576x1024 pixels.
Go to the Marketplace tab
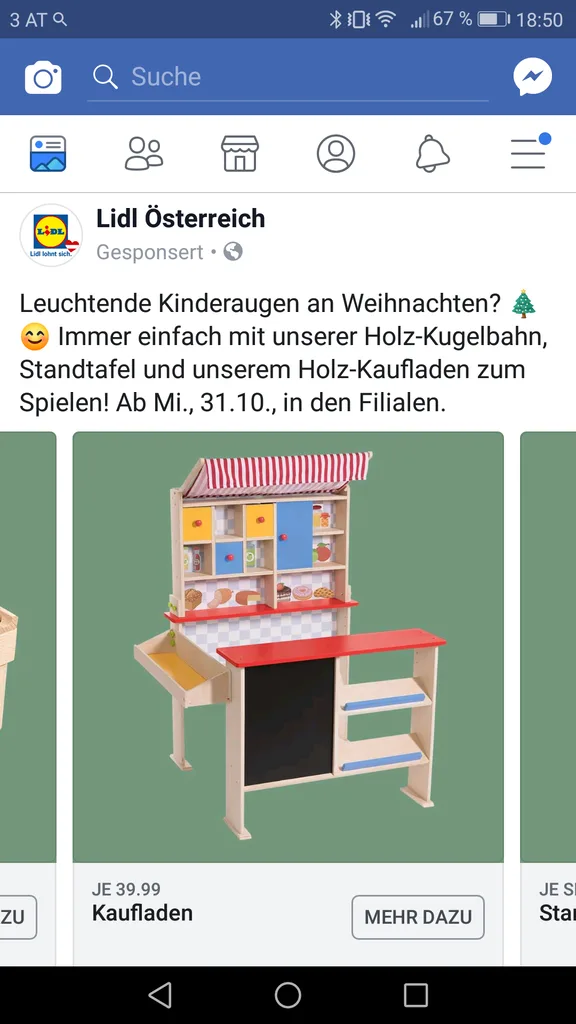tap(240, 153)
